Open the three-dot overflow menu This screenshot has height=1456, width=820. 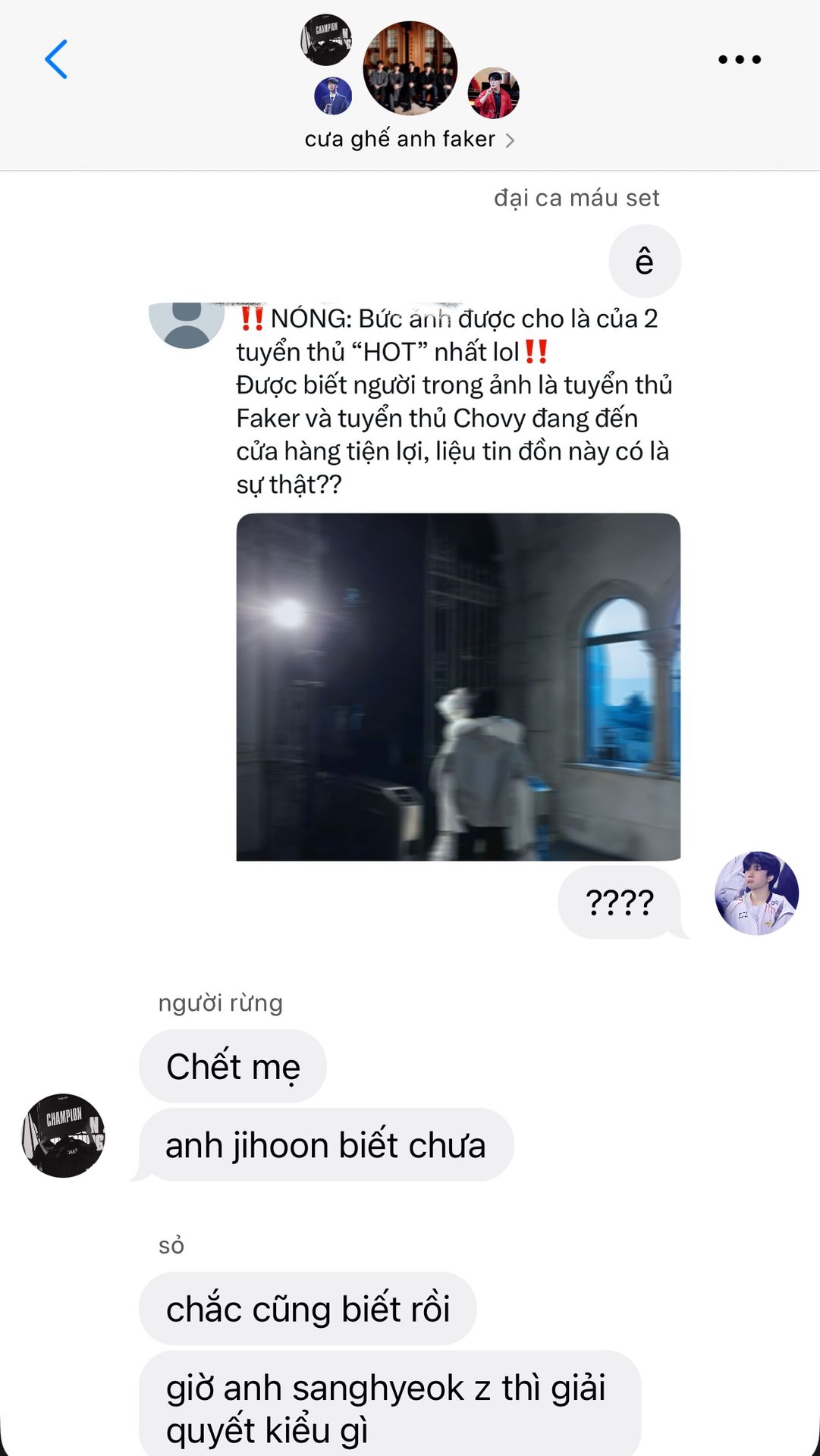739,60
